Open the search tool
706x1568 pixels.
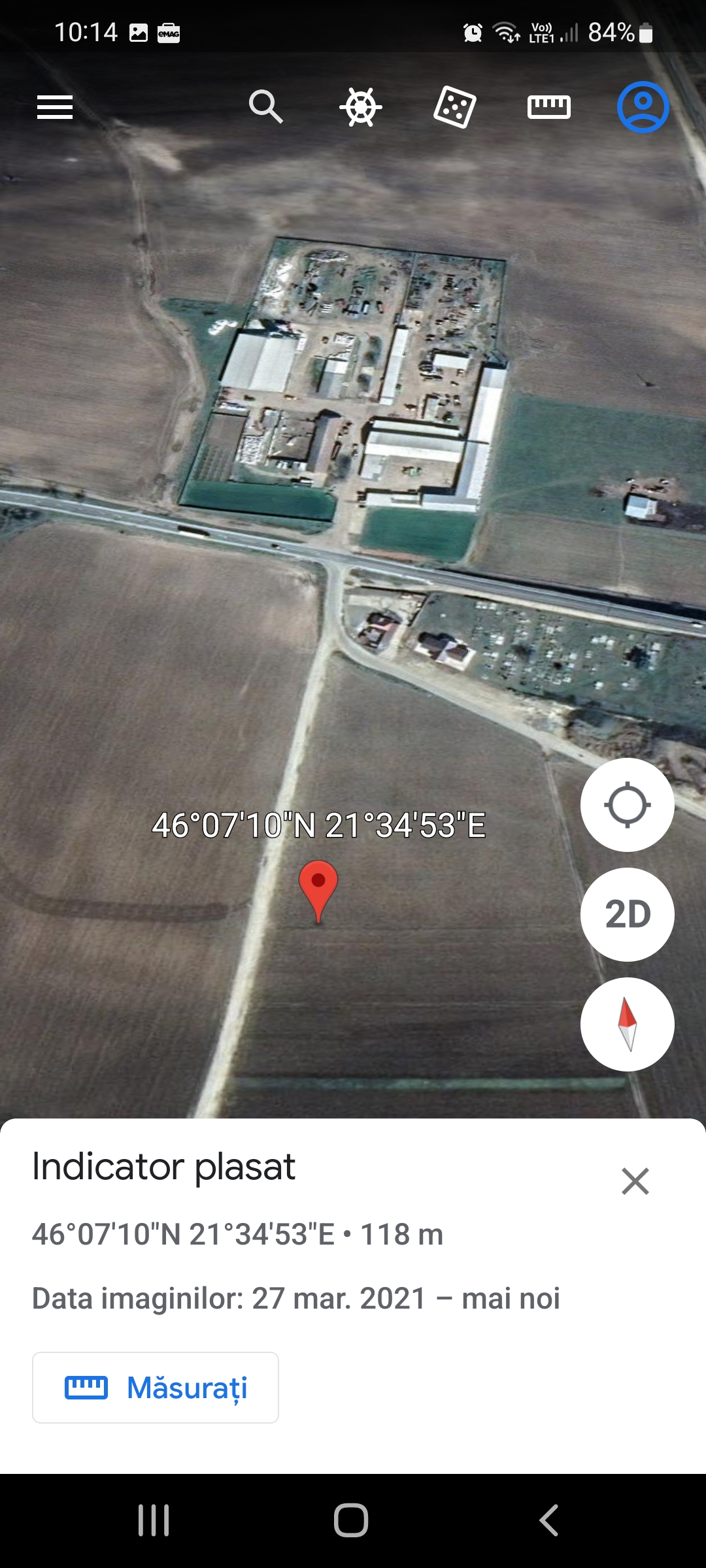(265, 106)
